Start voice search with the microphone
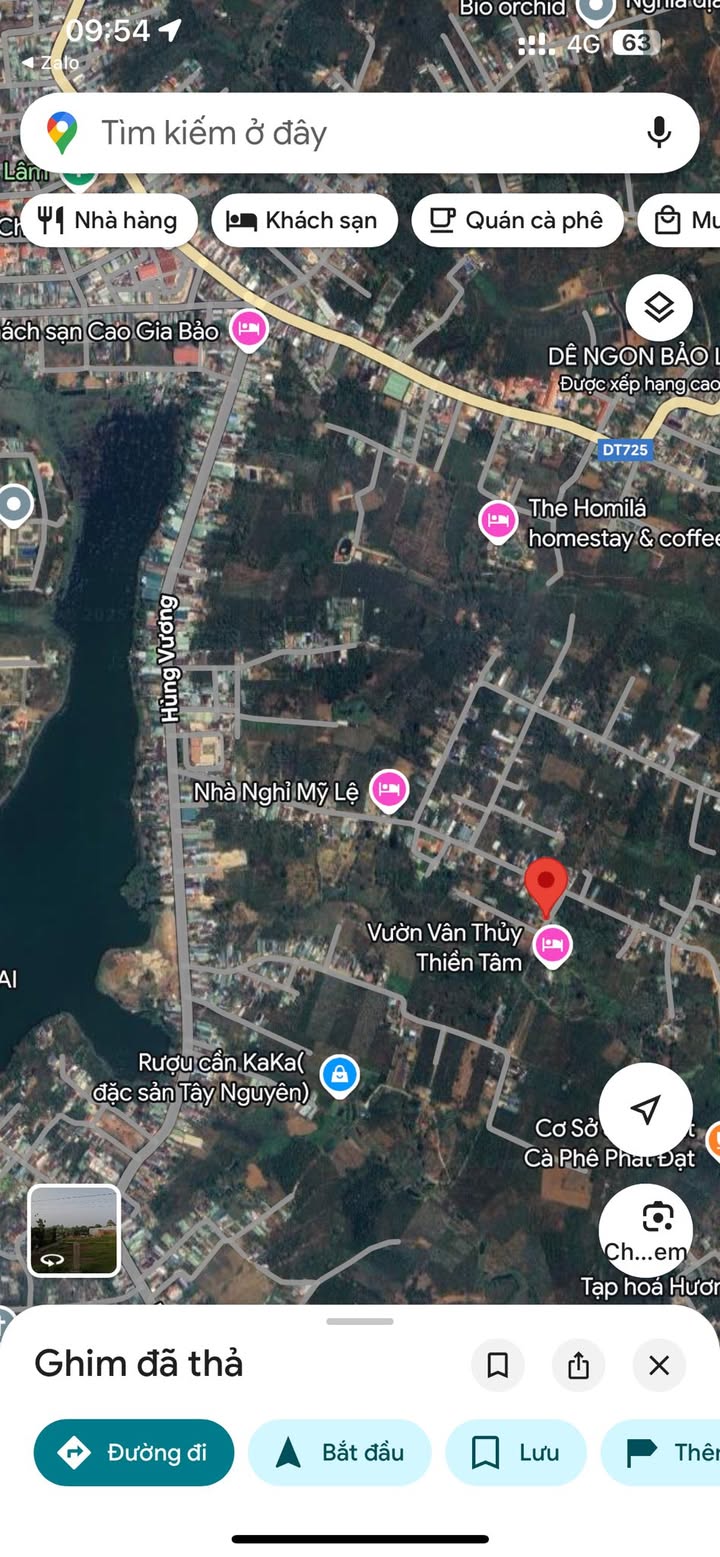 pyautogui.click(x=658, y=133)
